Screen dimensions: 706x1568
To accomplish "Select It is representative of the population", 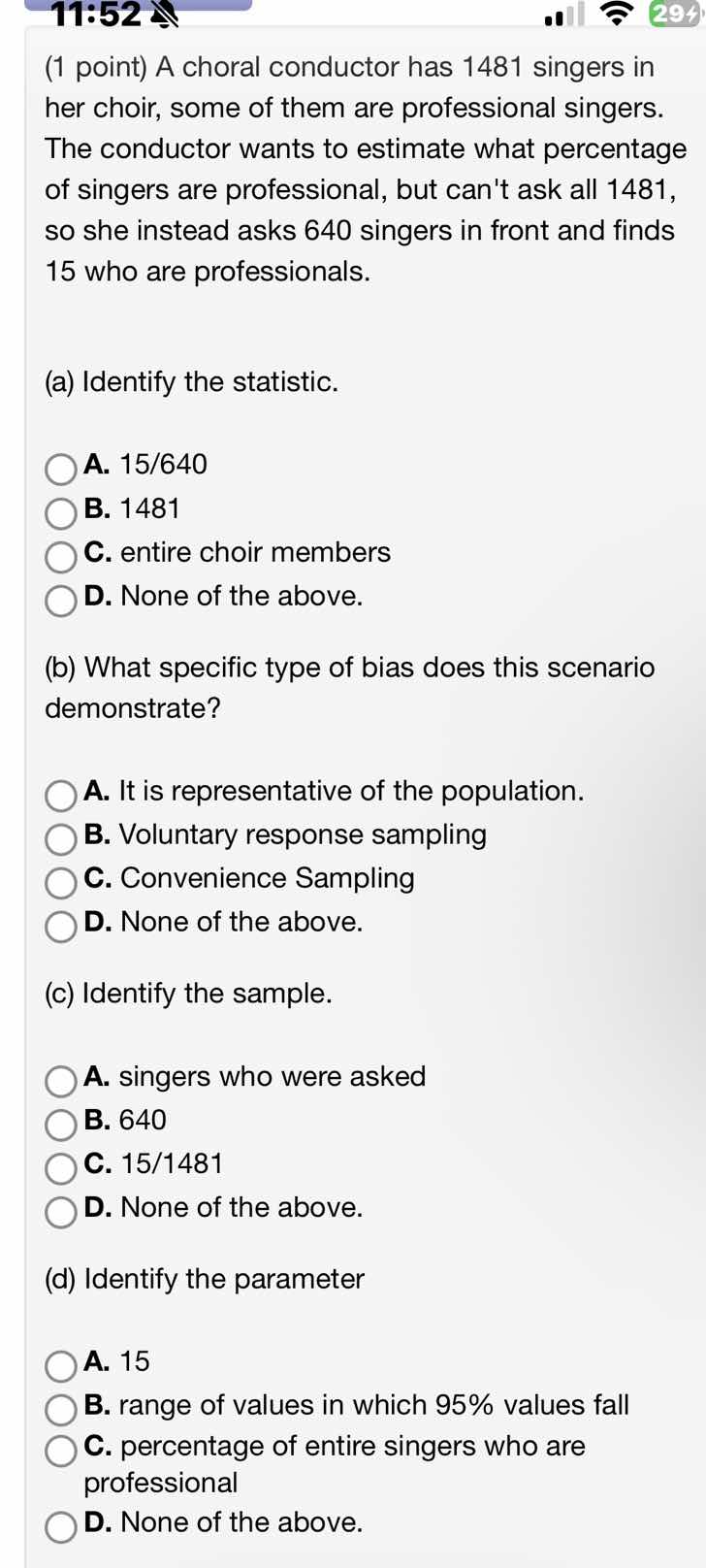I will (58, 796).
